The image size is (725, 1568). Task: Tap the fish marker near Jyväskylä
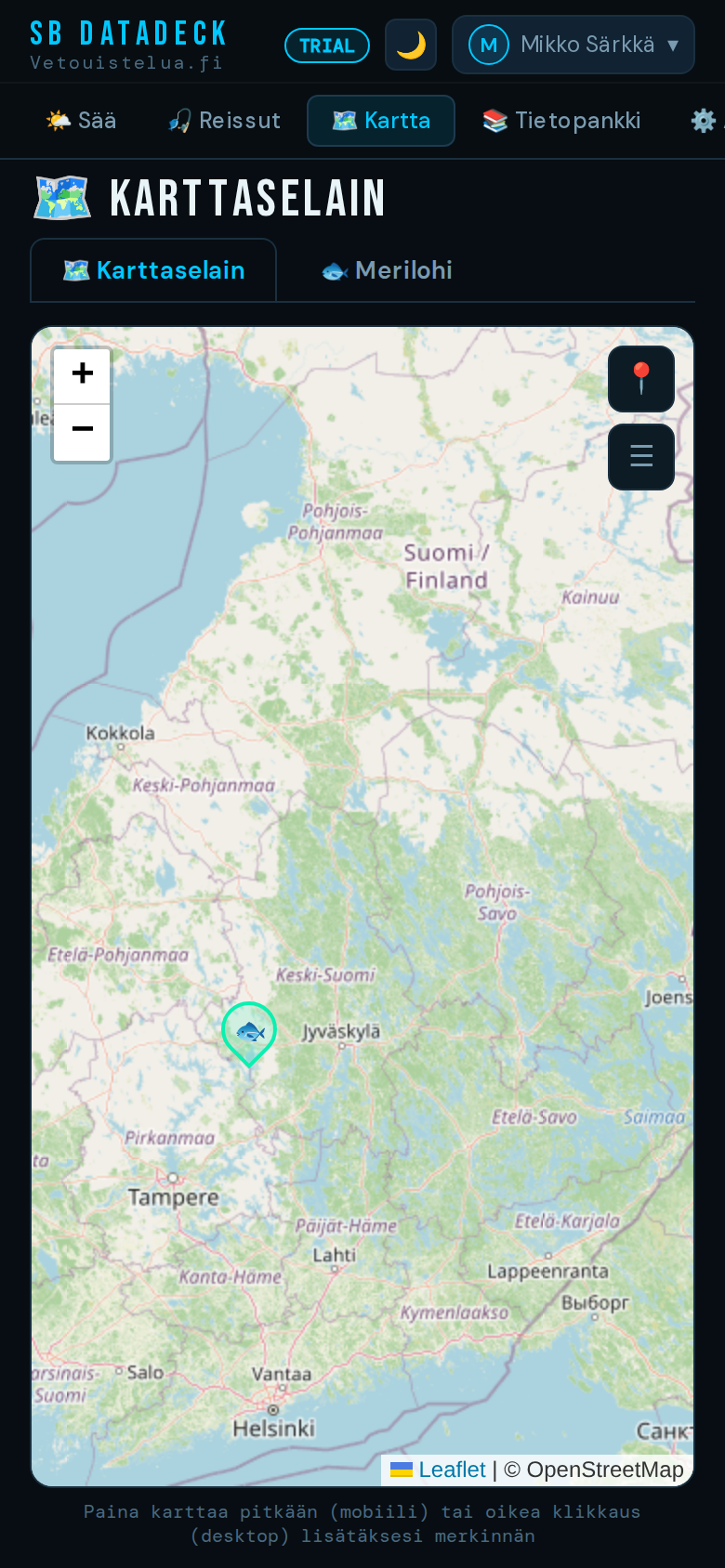tap(249, 1031)
